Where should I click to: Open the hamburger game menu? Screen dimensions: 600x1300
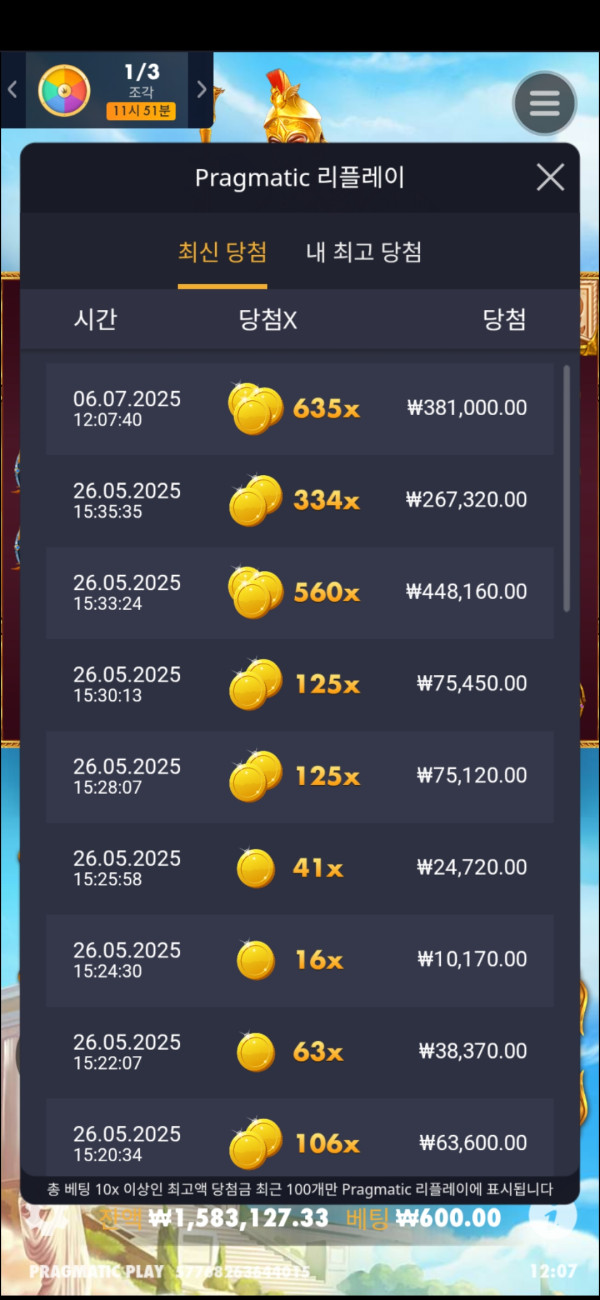tap(545, 102)
